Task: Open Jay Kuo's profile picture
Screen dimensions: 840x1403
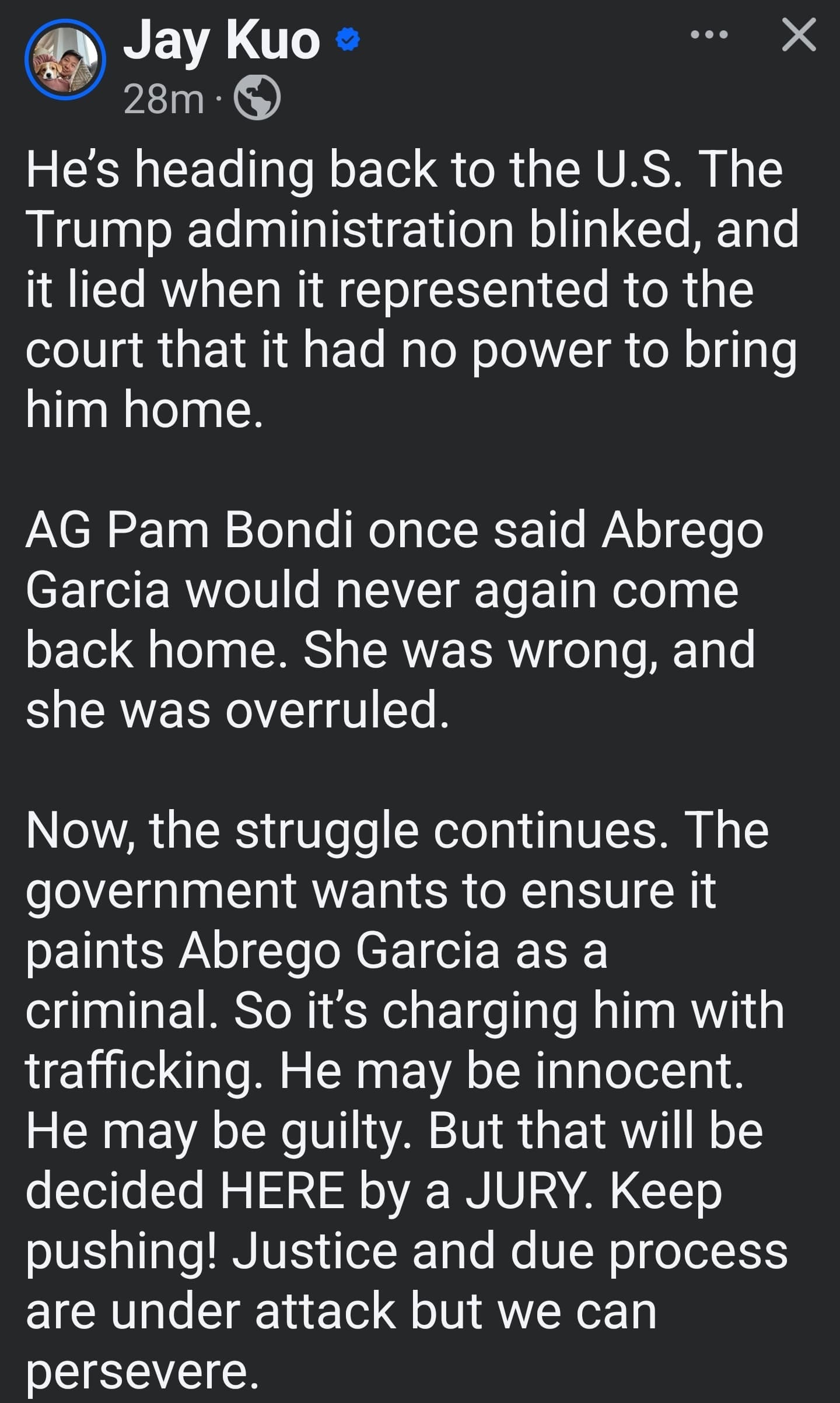Action: (x=65, y=60)
